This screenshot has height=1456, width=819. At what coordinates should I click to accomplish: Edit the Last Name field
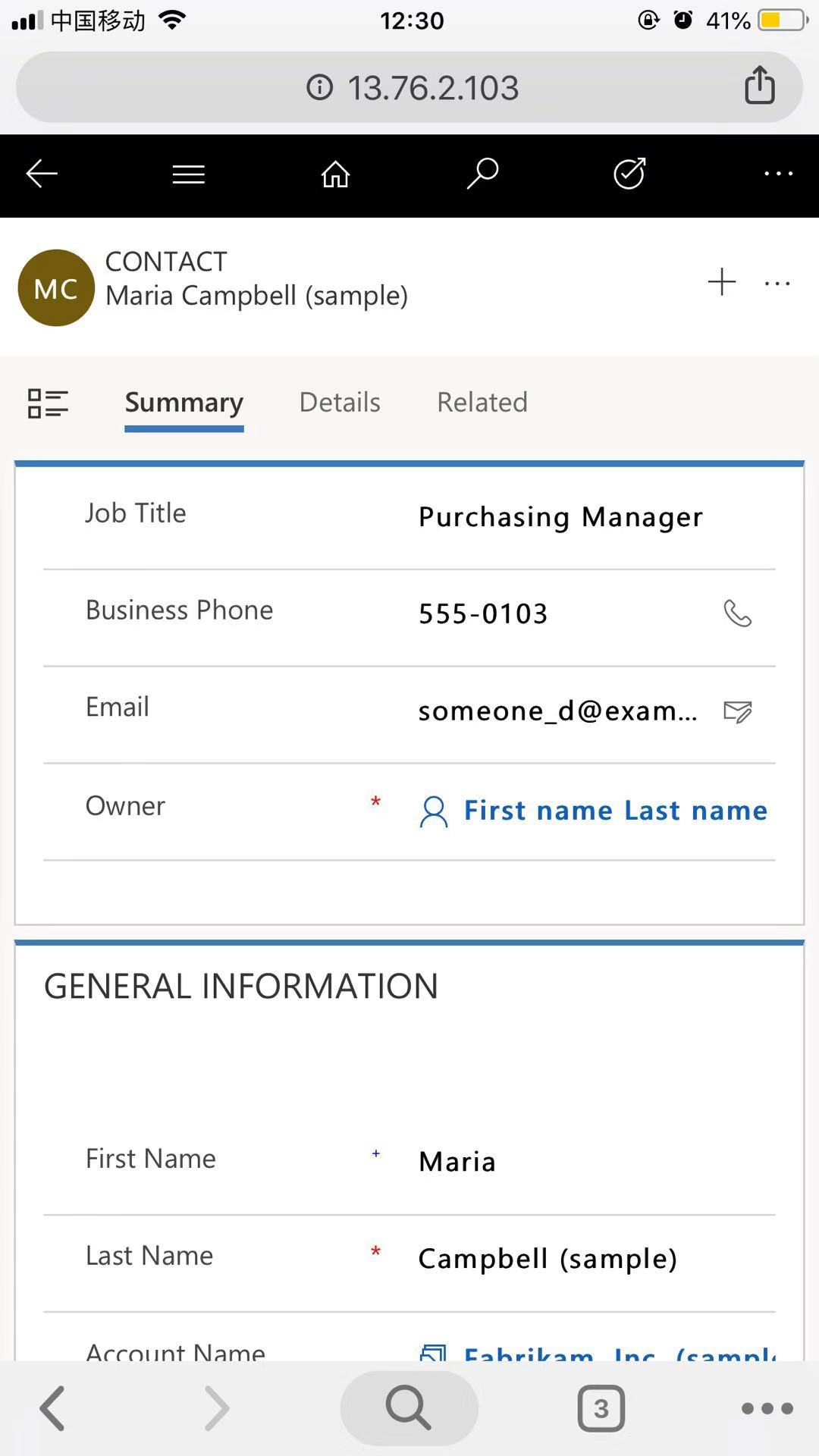[x=409, y=1259]
